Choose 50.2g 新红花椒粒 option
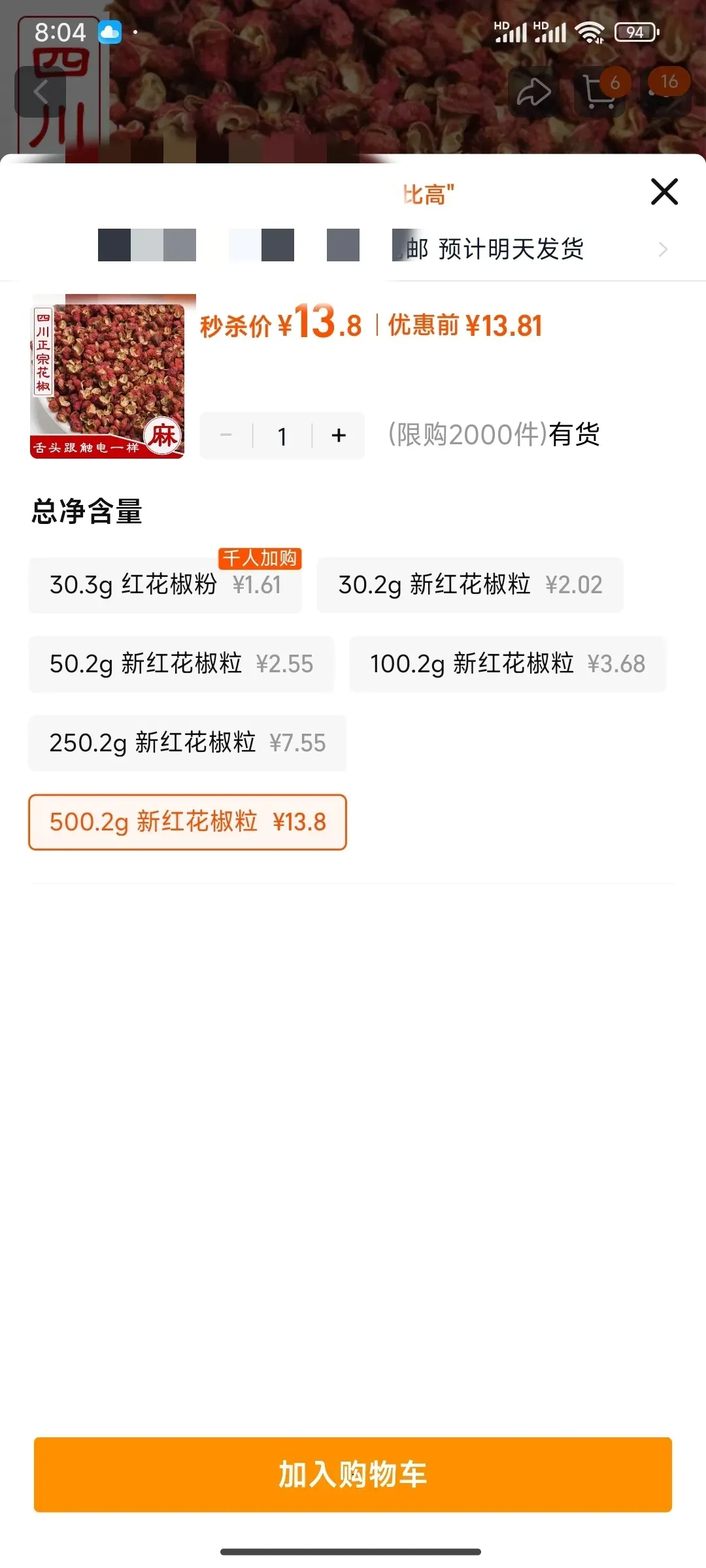Viewport: 706px width, 1568px height. [181, 664]
